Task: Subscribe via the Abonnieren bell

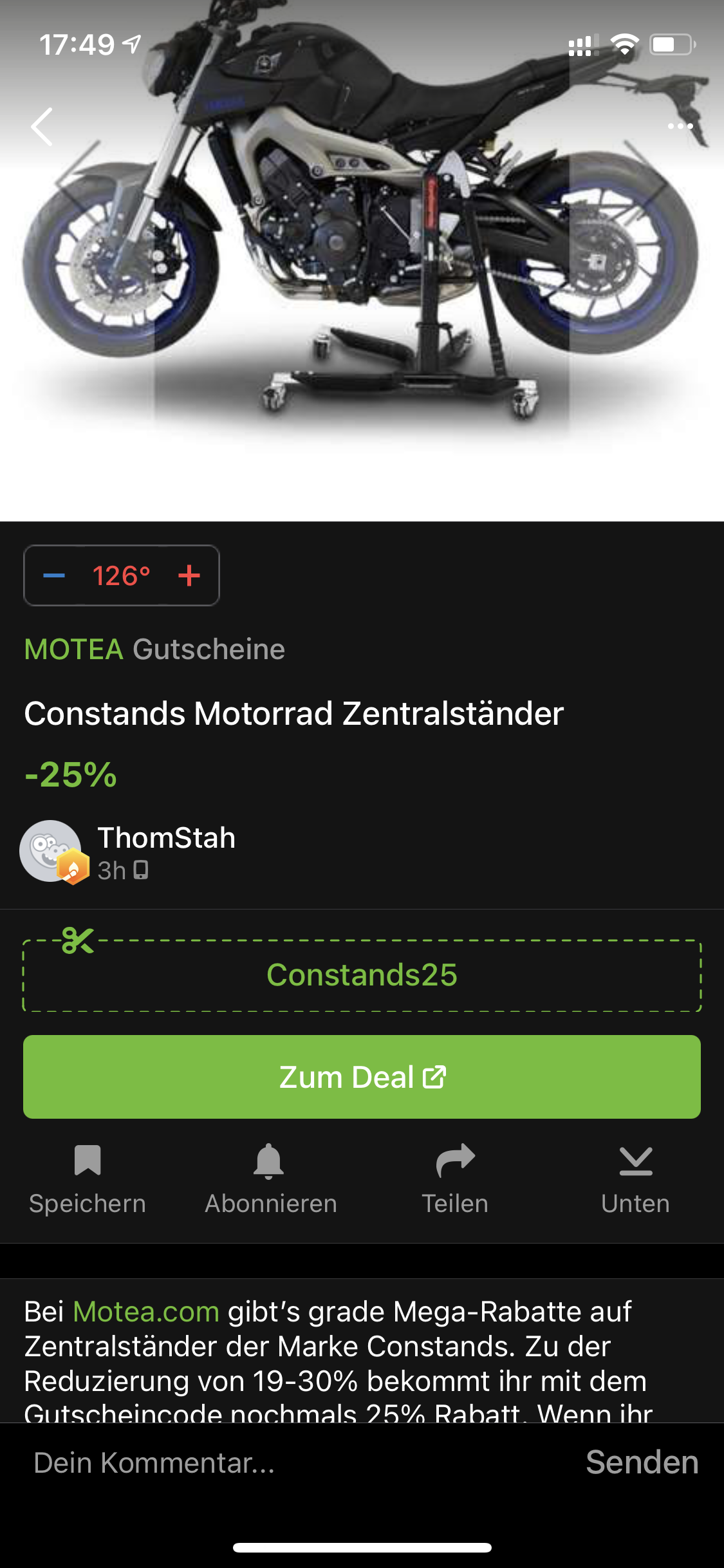Action: (270, 1179)
